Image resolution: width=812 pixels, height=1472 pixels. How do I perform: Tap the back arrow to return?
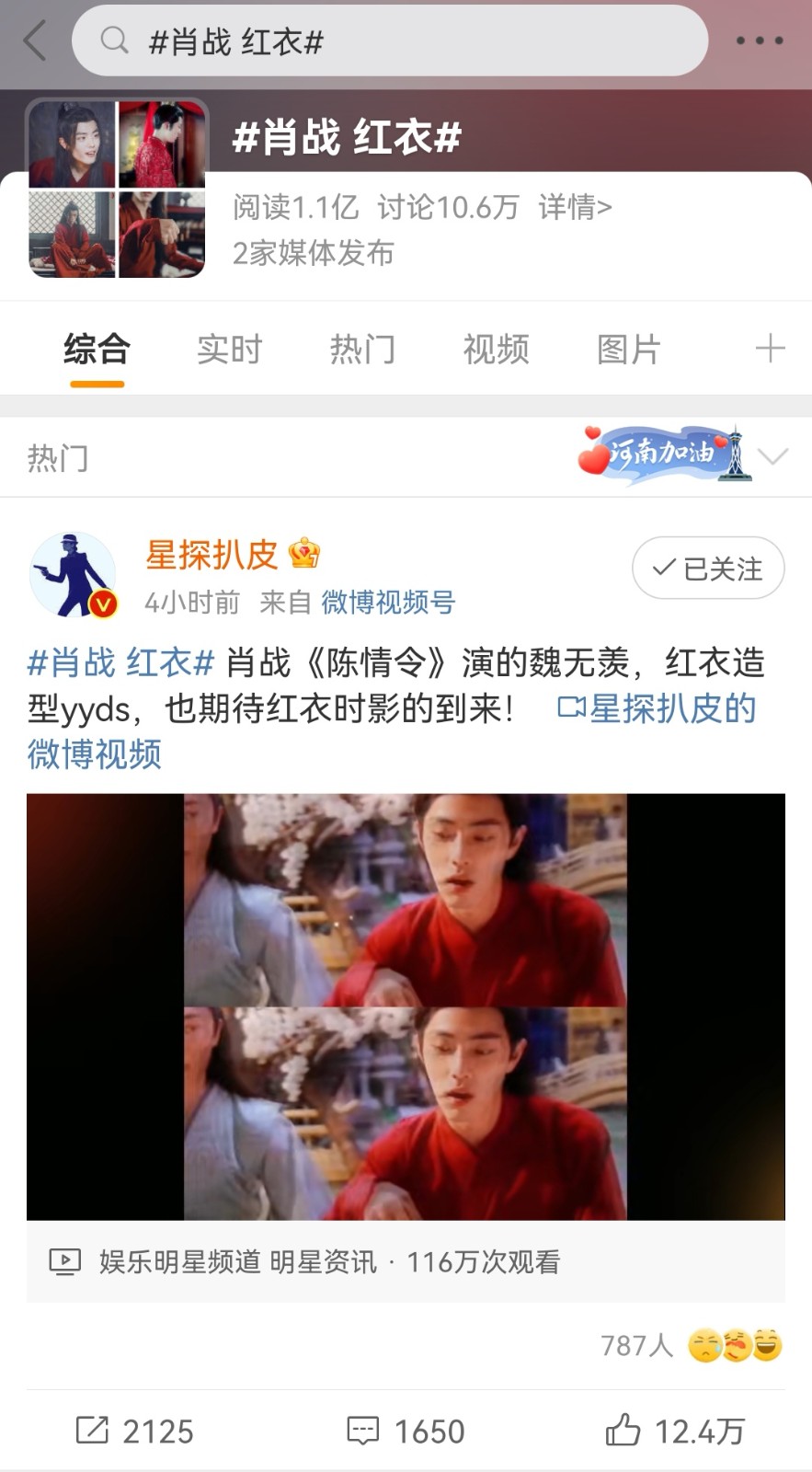(x=35, y=40)
